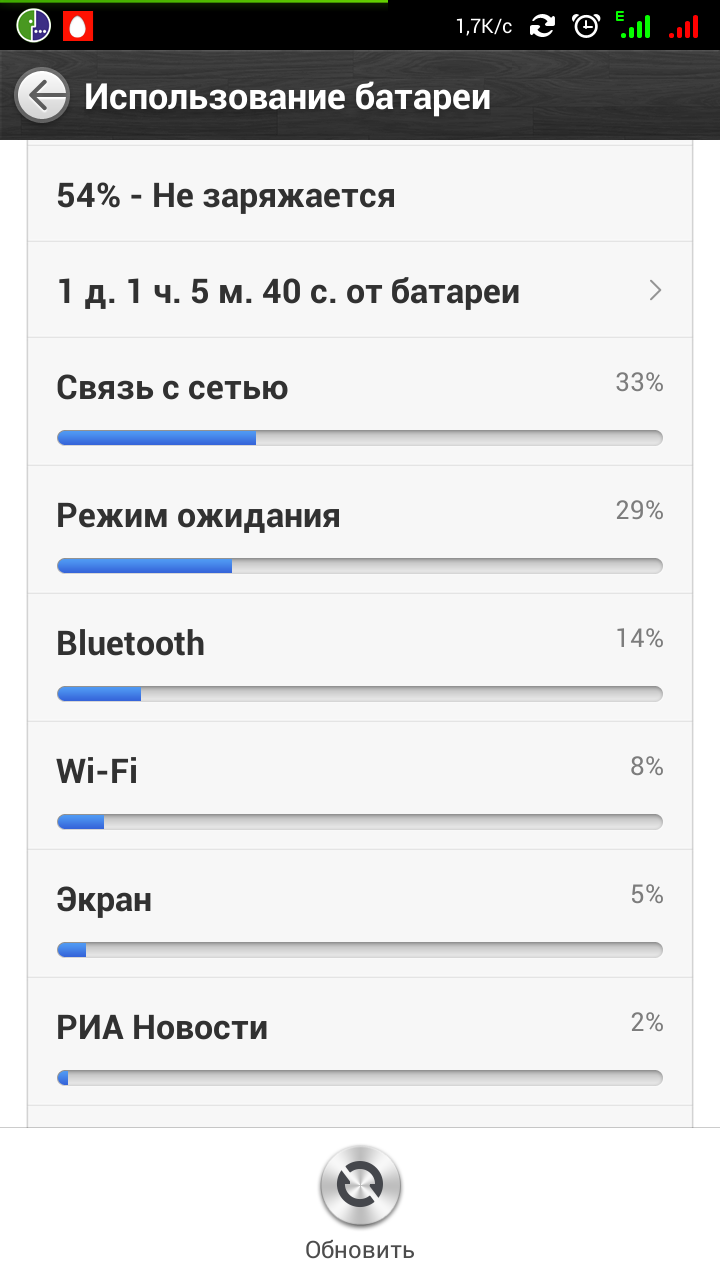Open battery time history details
720x1280 pixels.
[x=360, y=291]
